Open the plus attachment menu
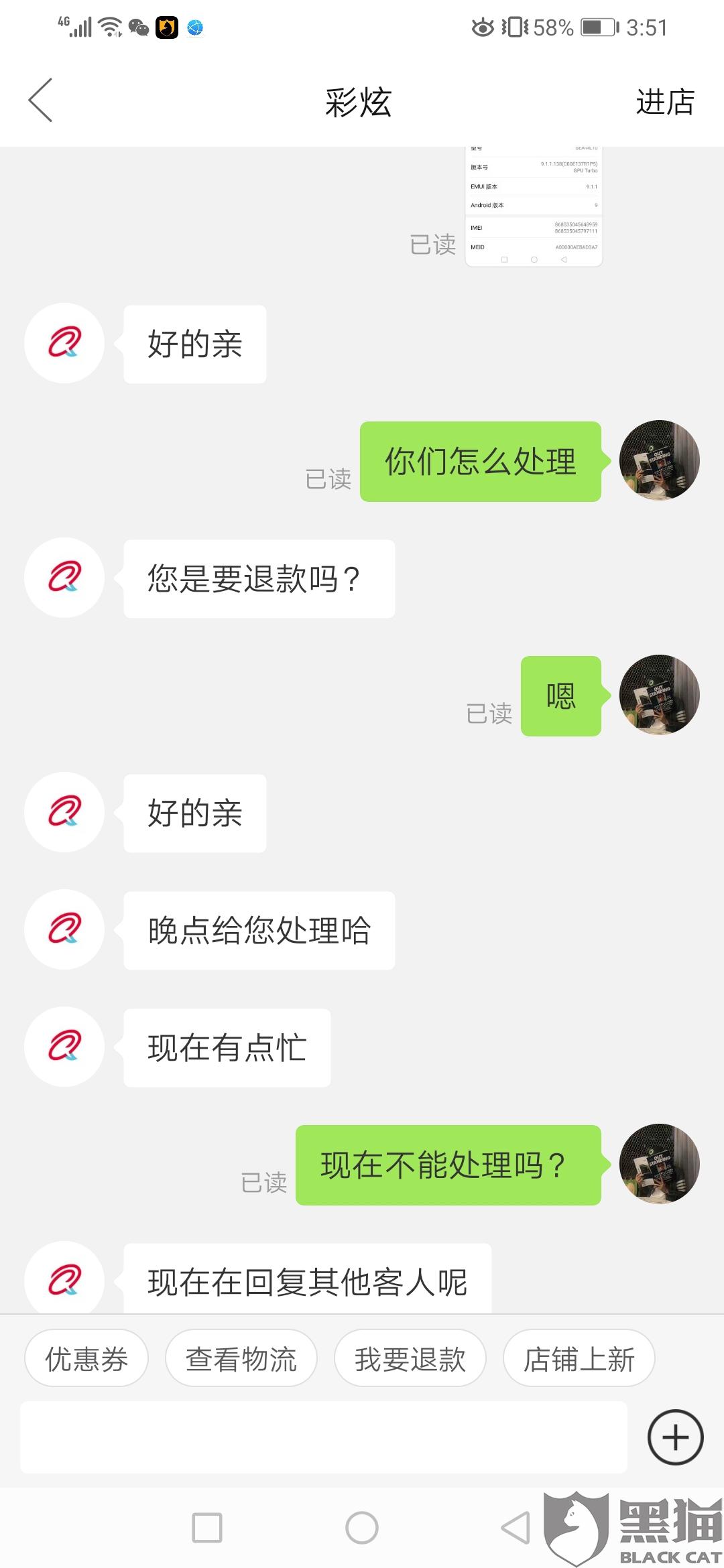This screenshot has width=724, height=1568. [x=675, y=1437]
